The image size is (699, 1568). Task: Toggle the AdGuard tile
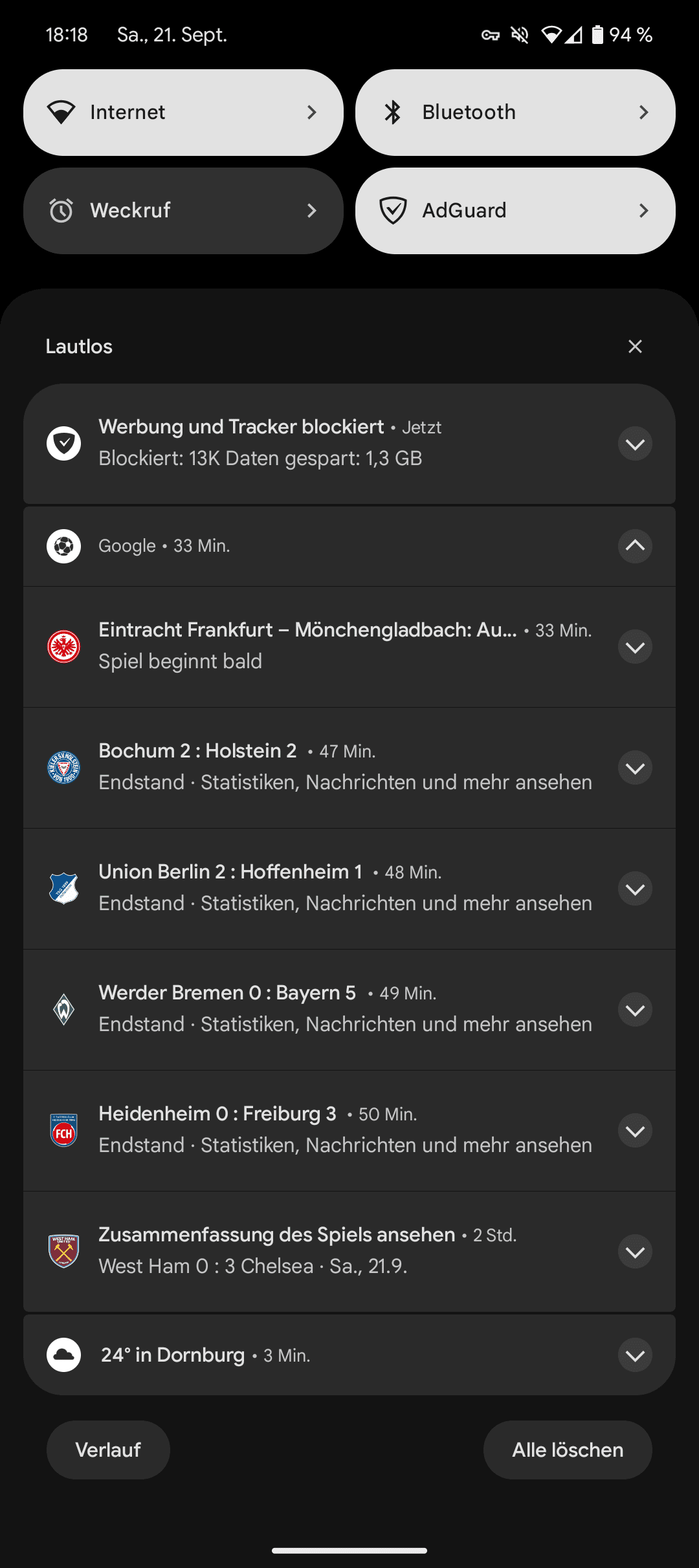point(515,211)
